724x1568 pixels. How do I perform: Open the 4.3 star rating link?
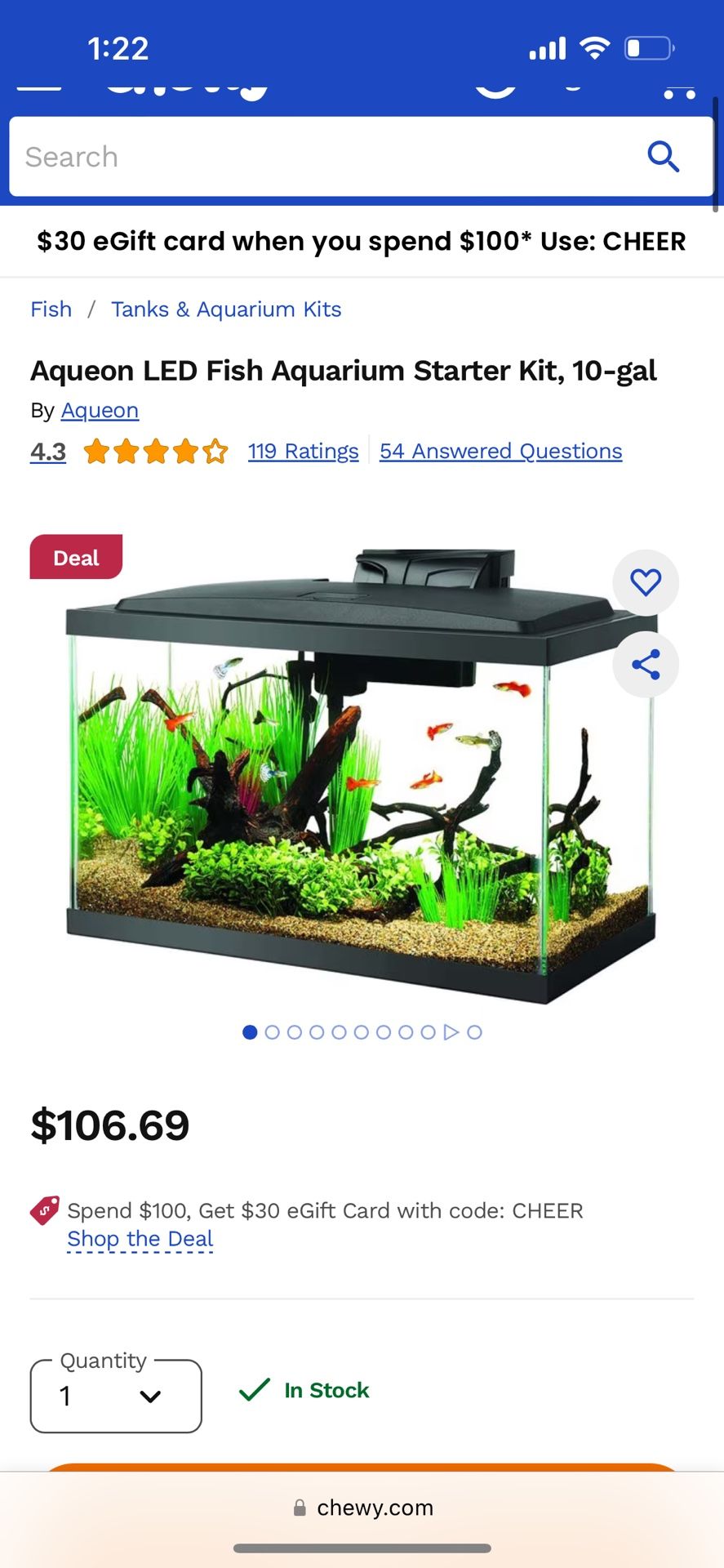48,452
